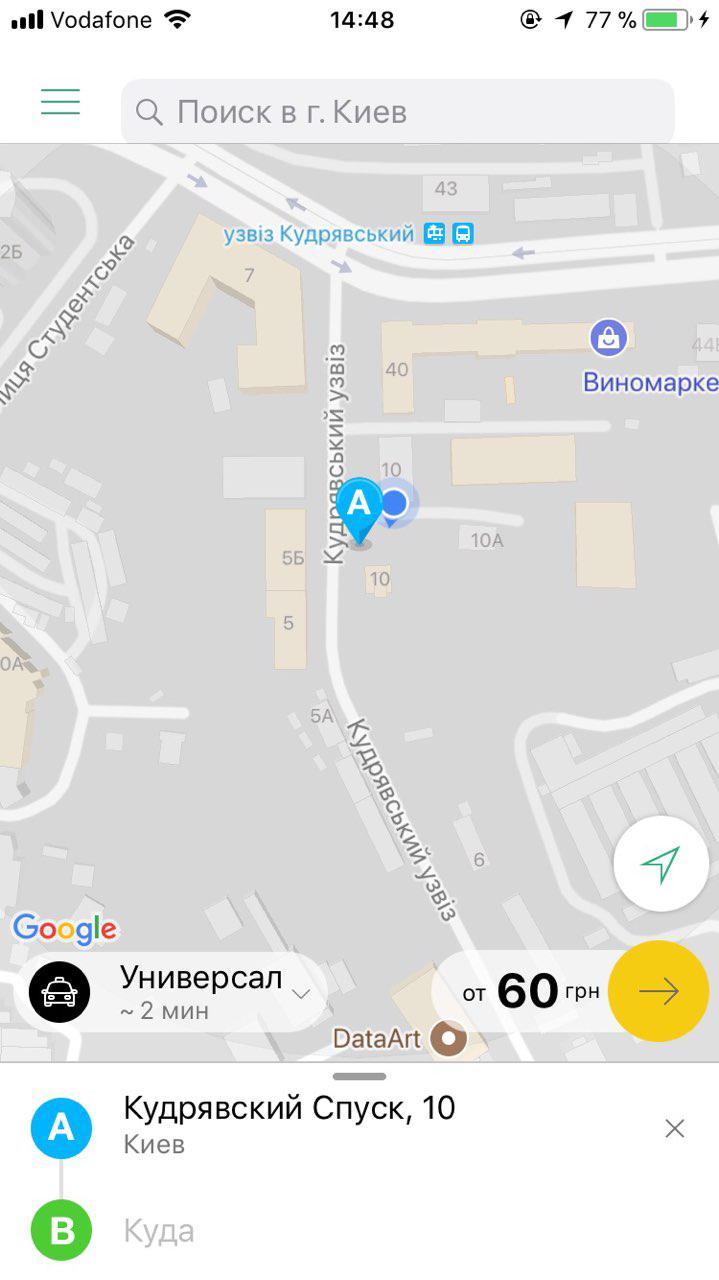
Task: Center map on my location
Action: (661, 864)
